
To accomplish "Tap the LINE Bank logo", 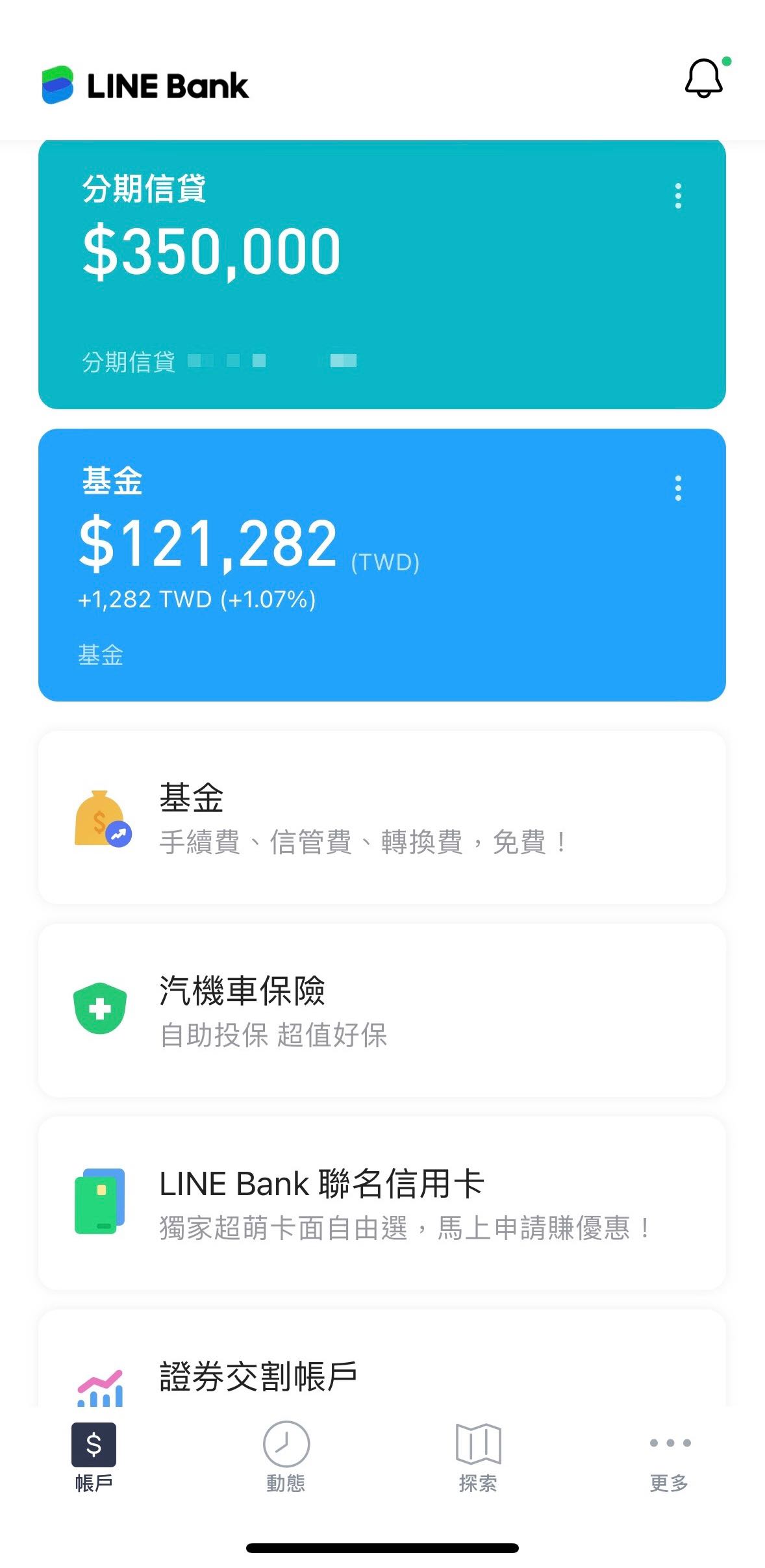I will (x=143, y=84).
